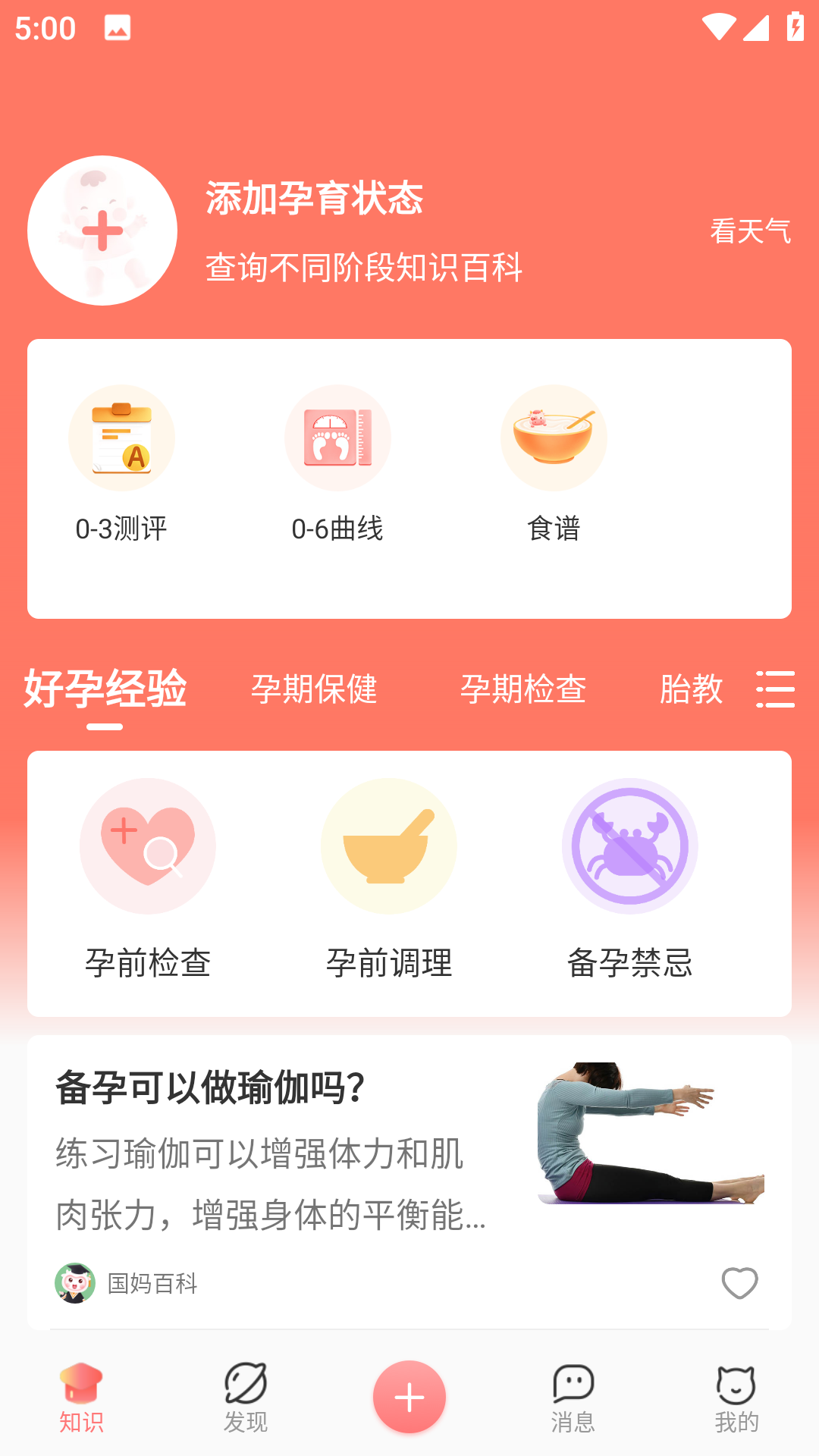Switch to the 孕期检查 tab
The width and height of the screenshot is (819, 1456).
(523, 689)
